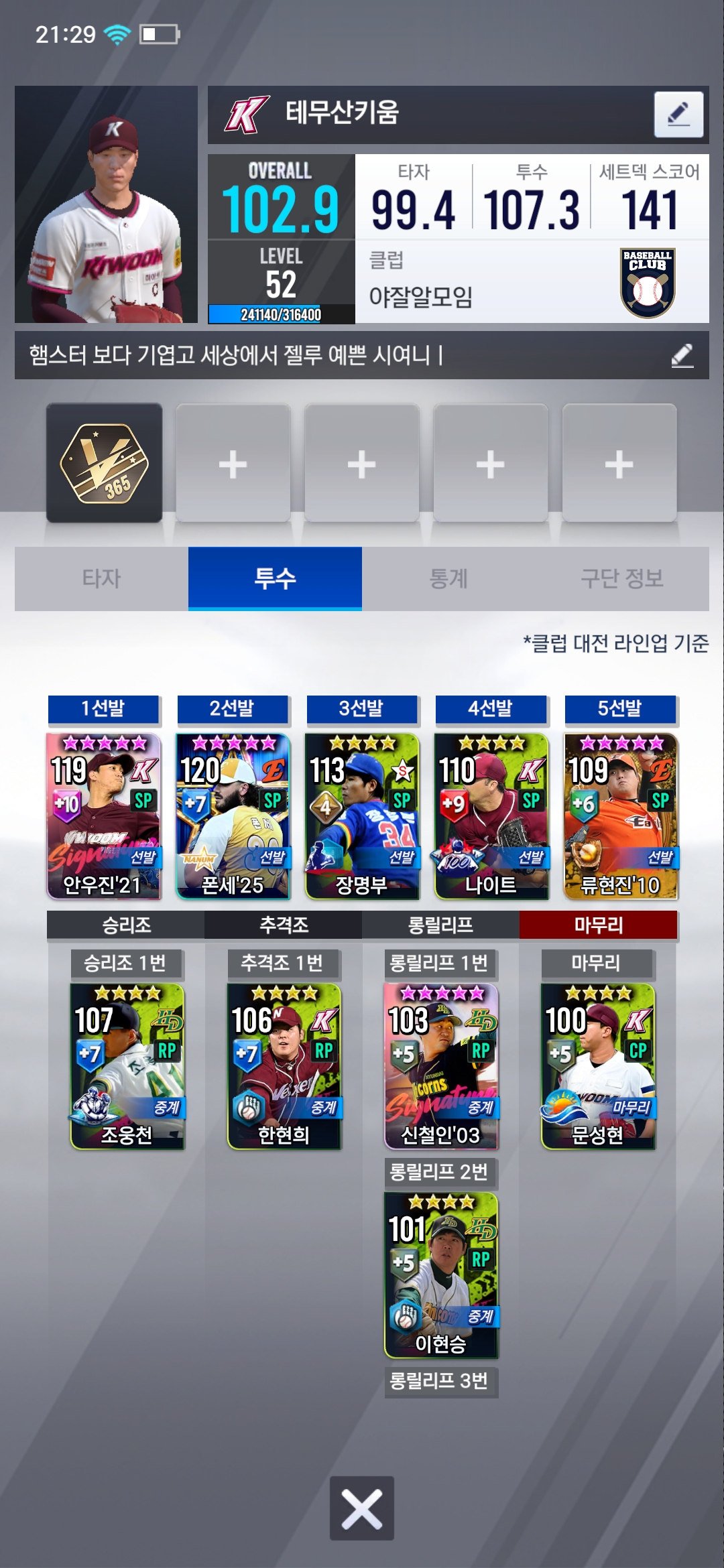The height and width of the screenshot is (1568, 724).
Task: Close the team profile screen
Action: click(x=362, y=1508)
